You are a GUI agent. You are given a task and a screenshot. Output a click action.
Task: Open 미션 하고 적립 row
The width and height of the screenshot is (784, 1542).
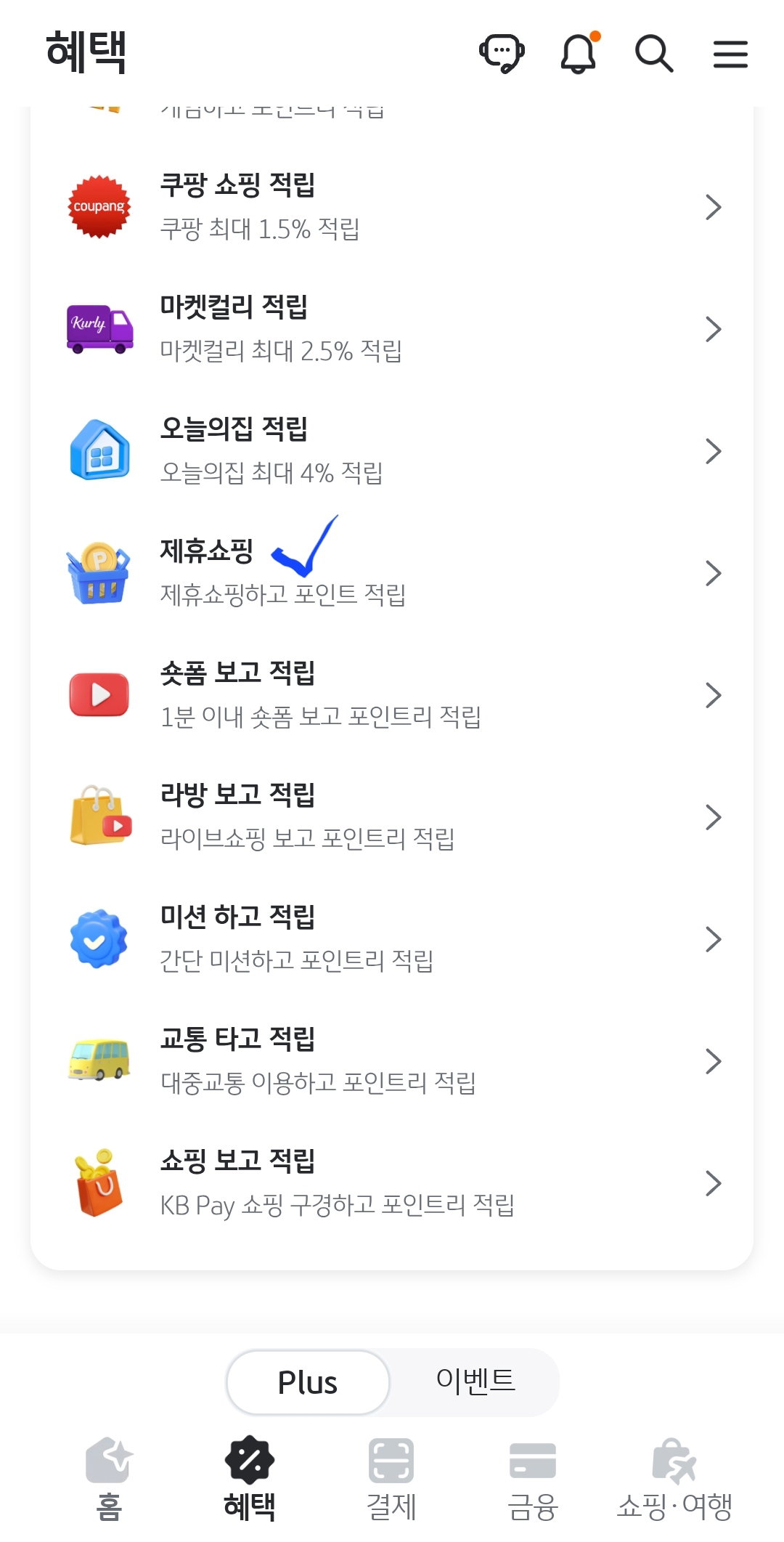(392, 939)
